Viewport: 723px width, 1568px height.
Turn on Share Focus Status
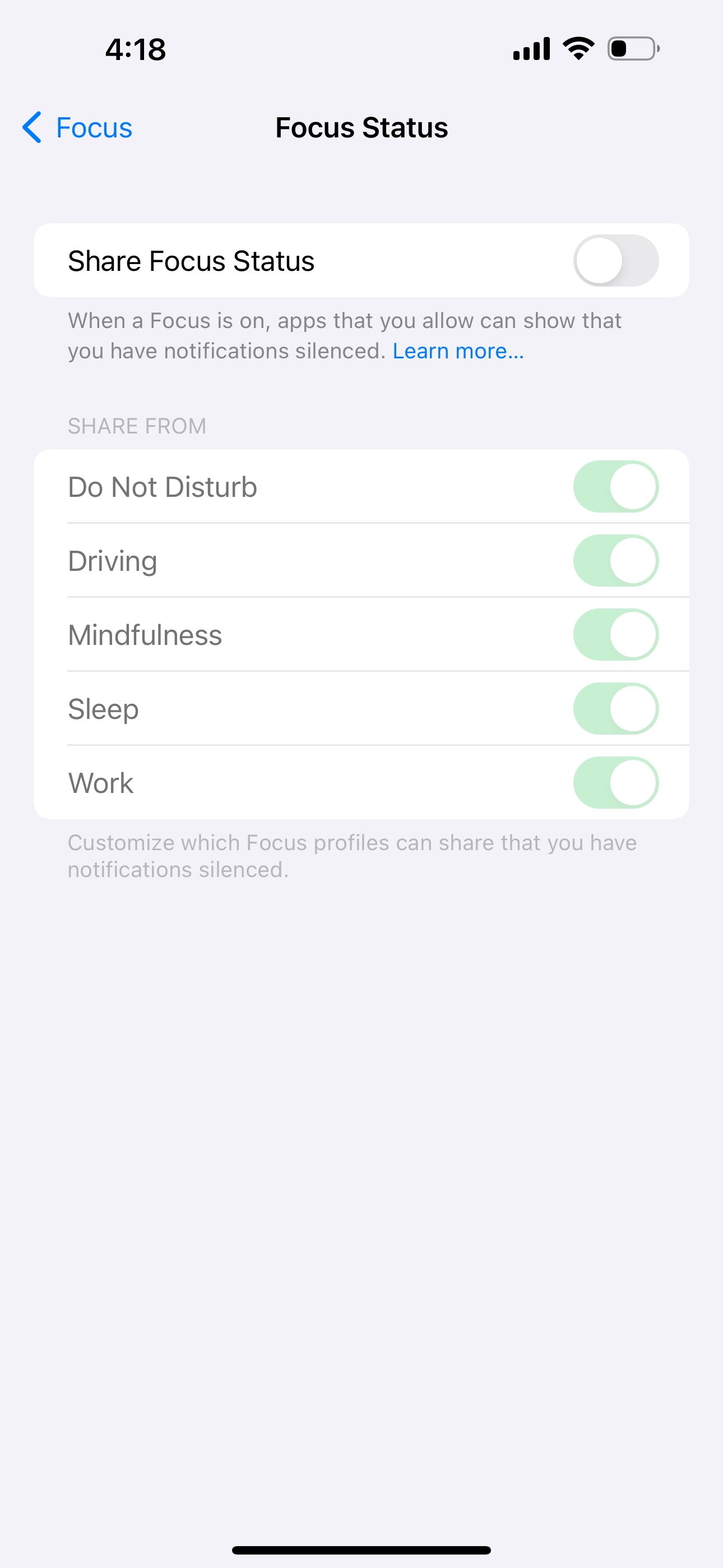point(615,261)
